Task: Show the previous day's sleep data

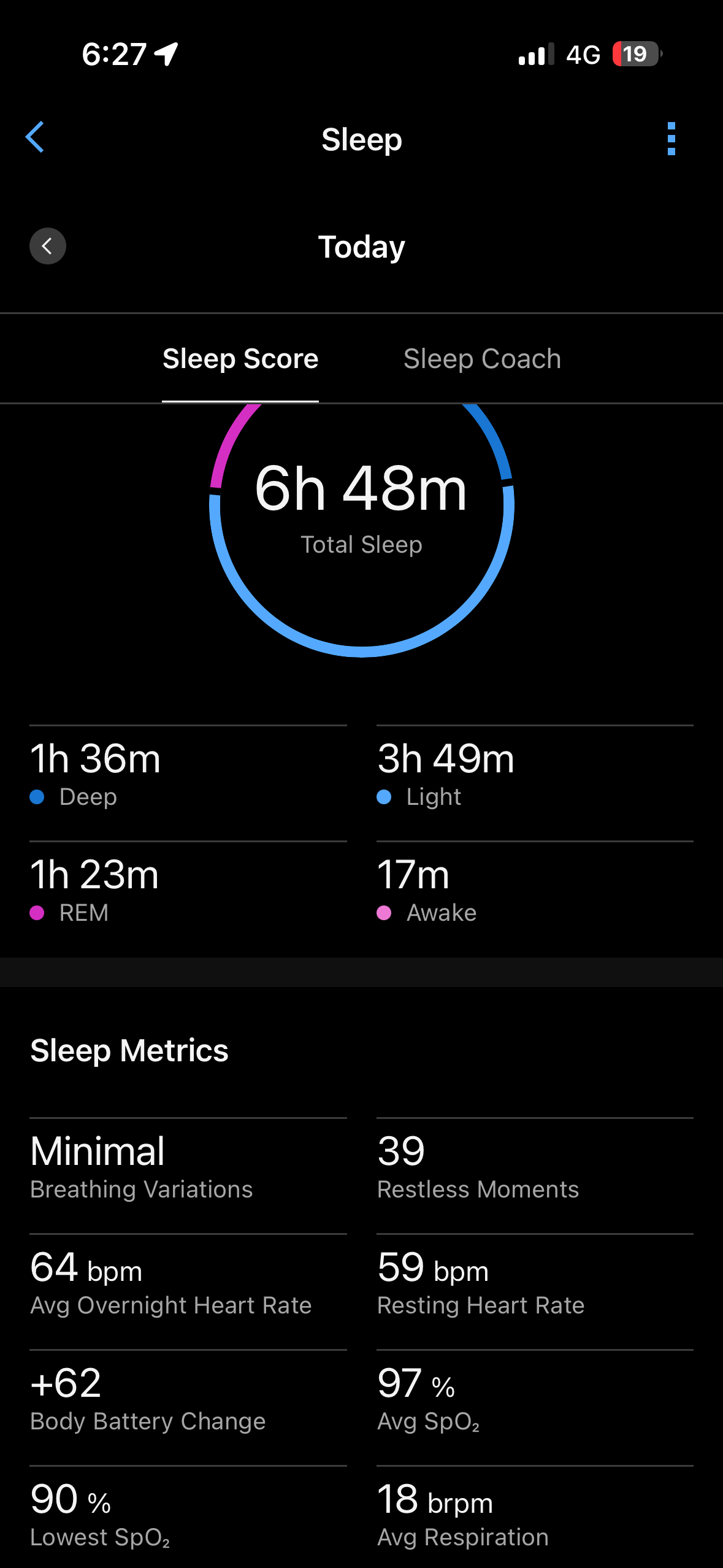Action: (x=48, y=246)
